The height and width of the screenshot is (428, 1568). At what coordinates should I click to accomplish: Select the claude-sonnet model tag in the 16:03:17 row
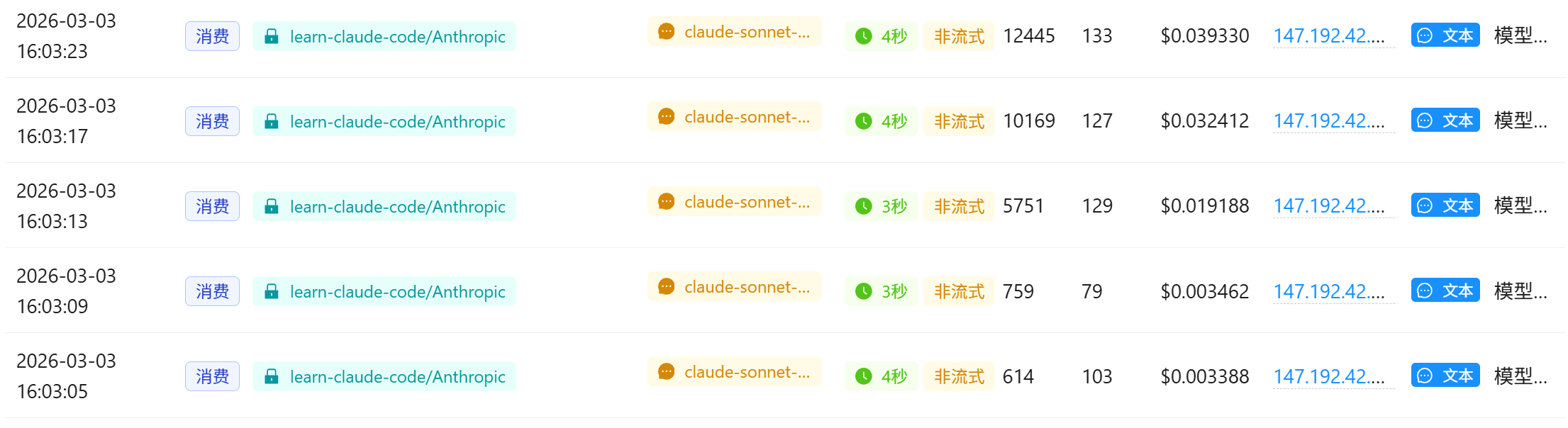pyautogui.click(x=735, y=117)
